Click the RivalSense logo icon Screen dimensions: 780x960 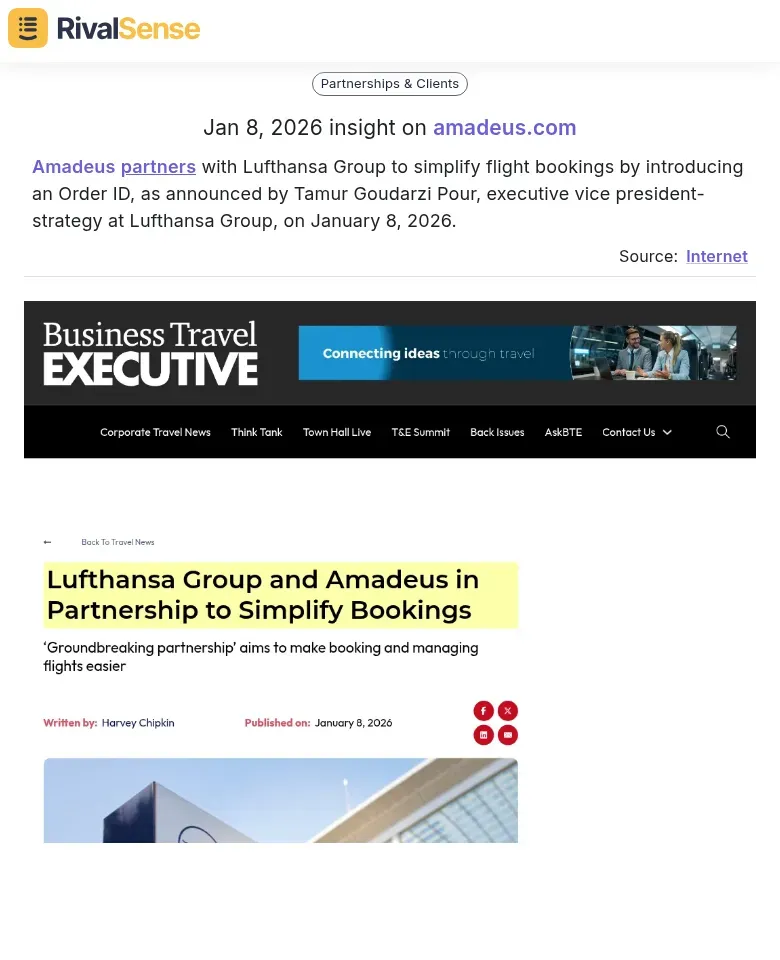[x=27, y=28]
